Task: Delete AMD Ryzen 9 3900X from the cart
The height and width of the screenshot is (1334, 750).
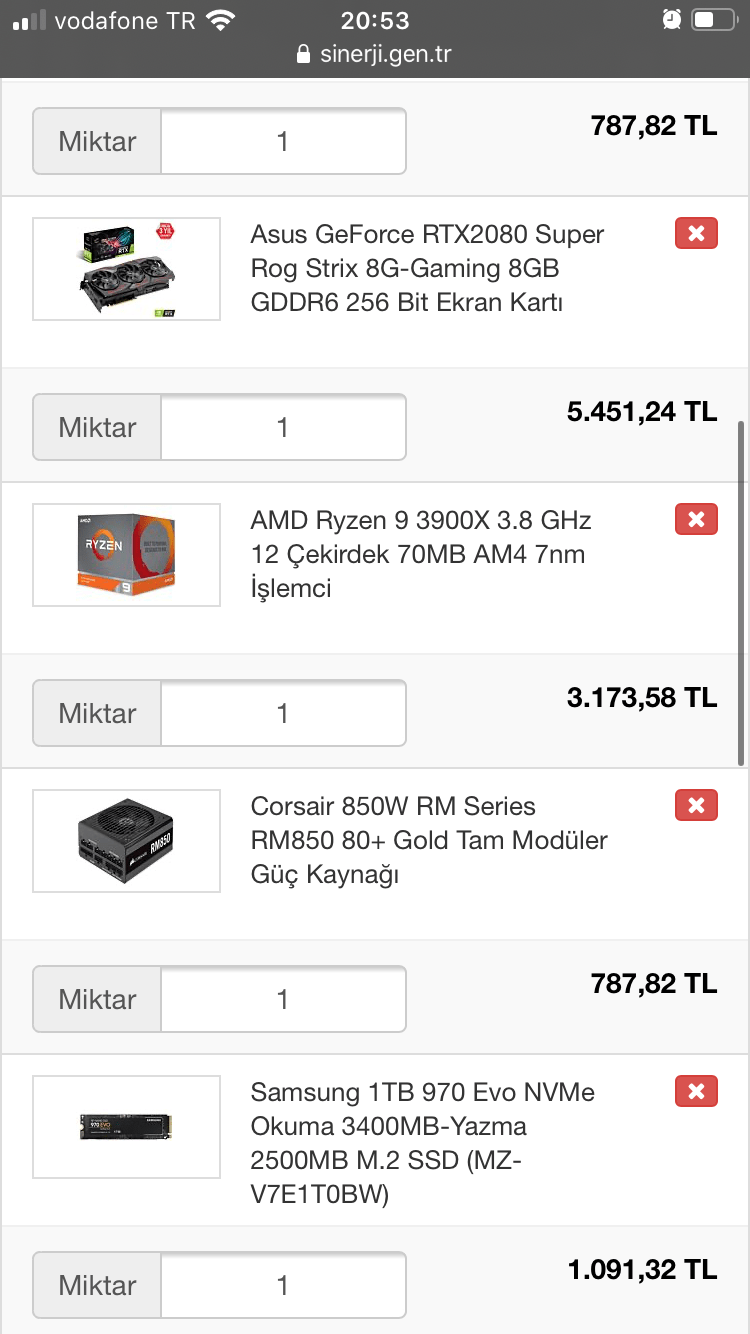Action: (696, 520)
